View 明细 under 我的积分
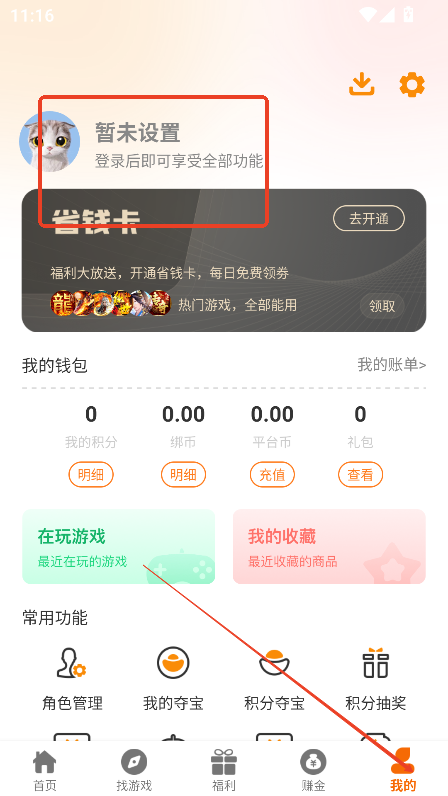 point(91,475)
